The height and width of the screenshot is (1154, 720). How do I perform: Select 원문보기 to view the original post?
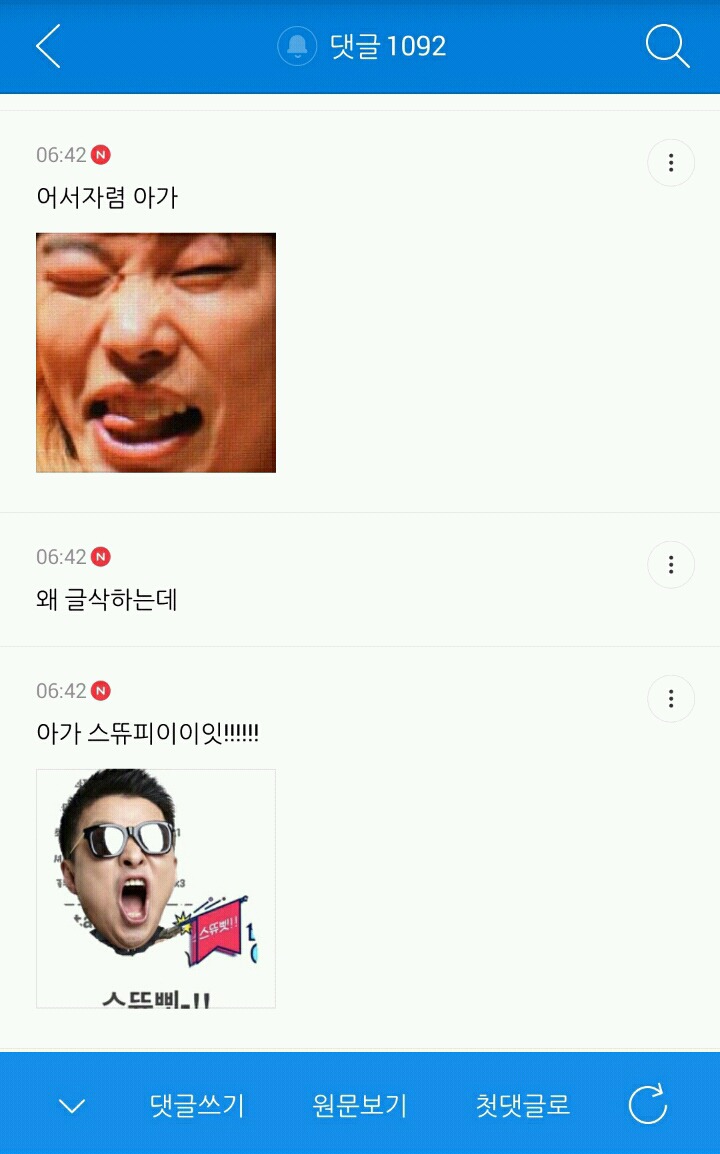[360, 1106]
